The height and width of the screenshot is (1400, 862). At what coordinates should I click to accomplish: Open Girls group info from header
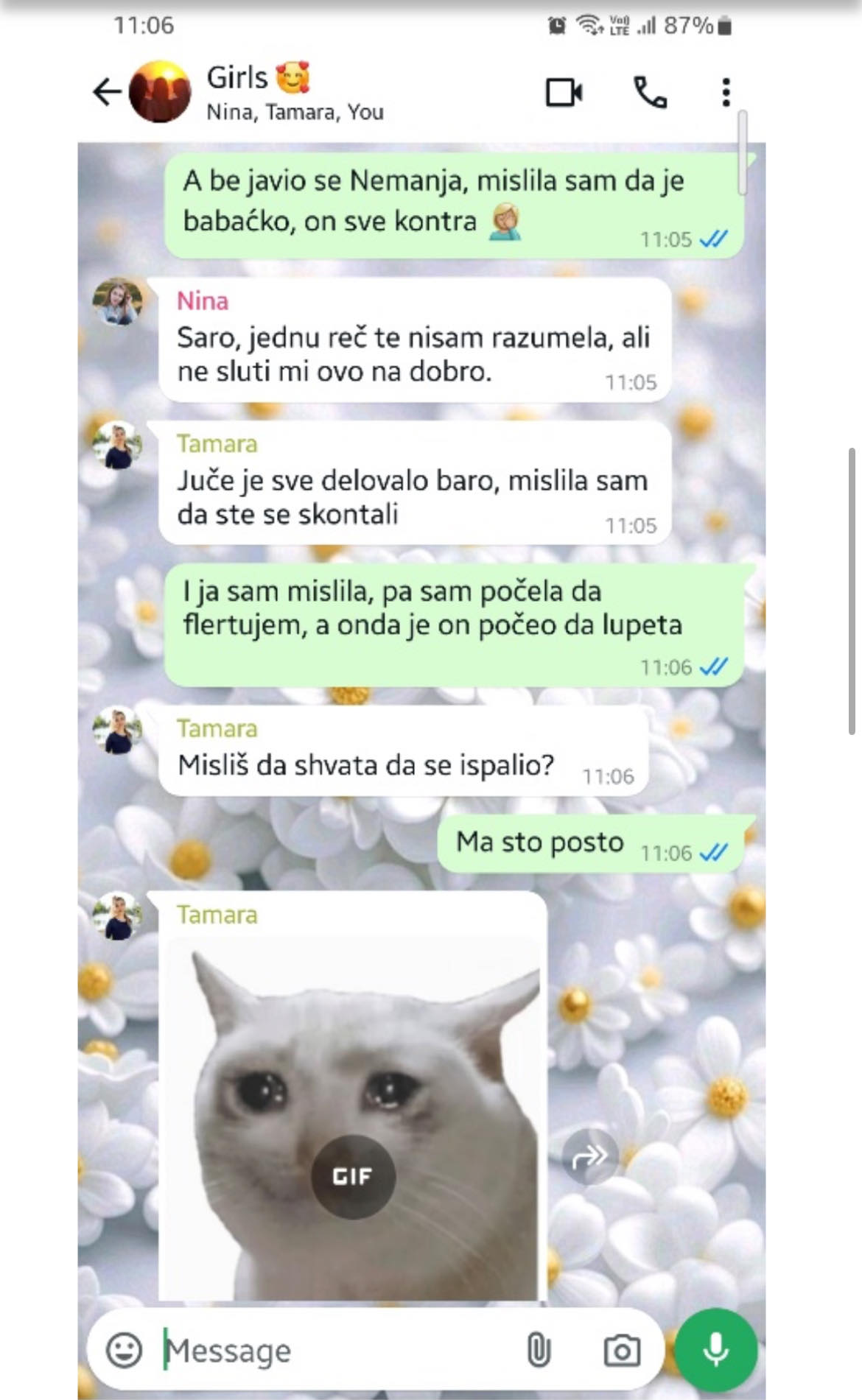[x=295, y=92]
